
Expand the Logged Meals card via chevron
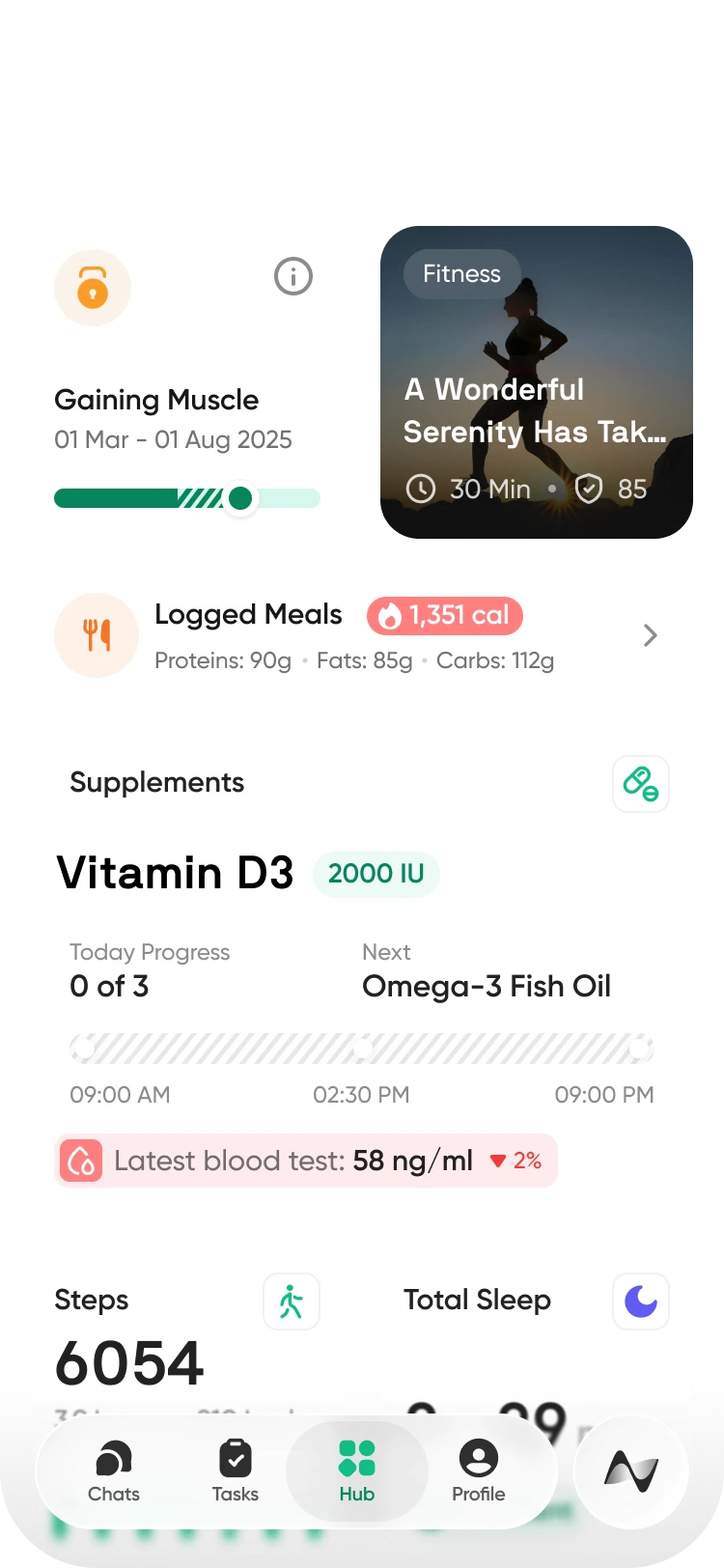[x=650, y=635]
